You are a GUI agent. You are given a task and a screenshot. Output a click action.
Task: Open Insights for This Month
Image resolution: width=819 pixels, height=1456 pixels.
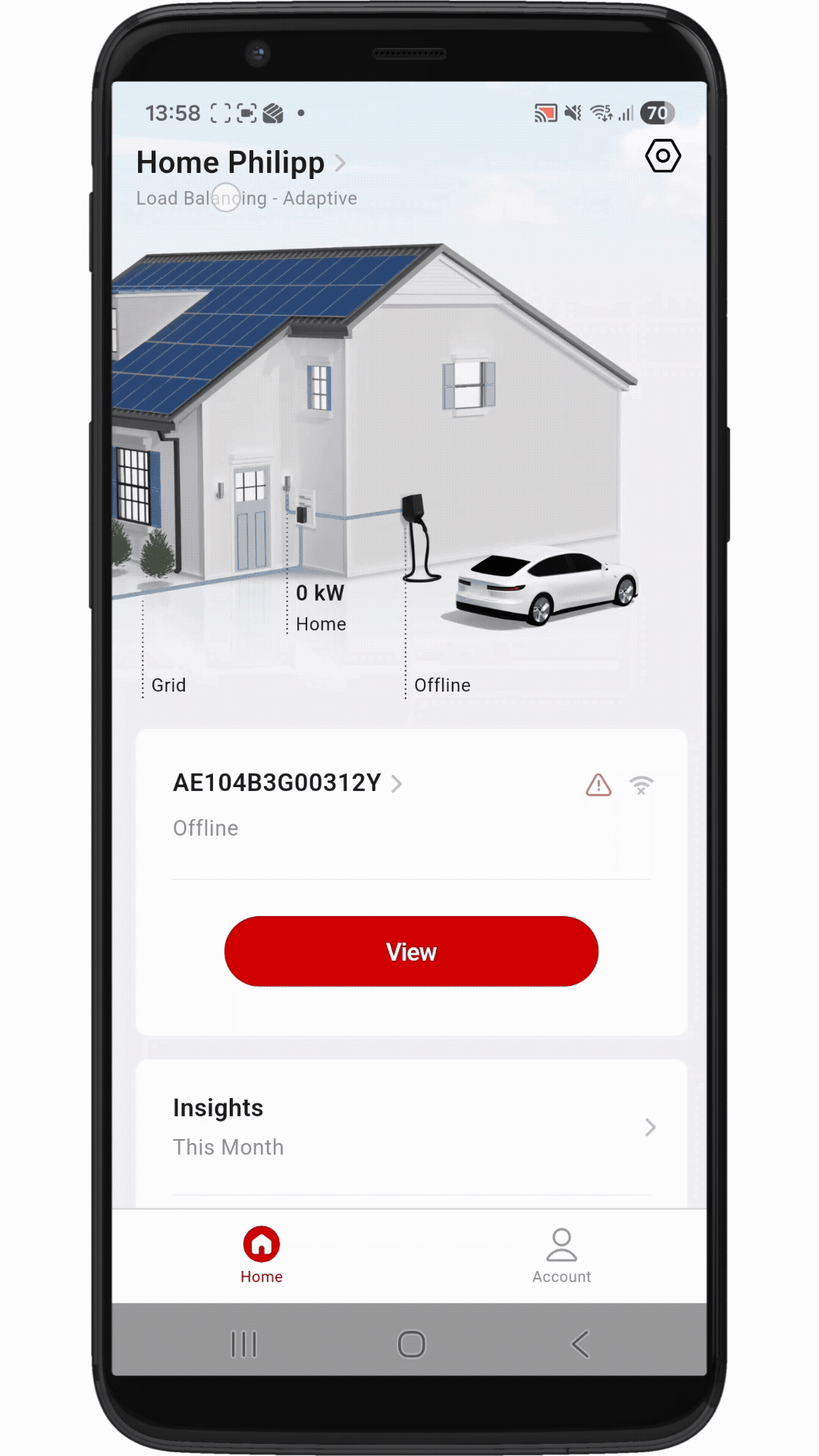411,1127
